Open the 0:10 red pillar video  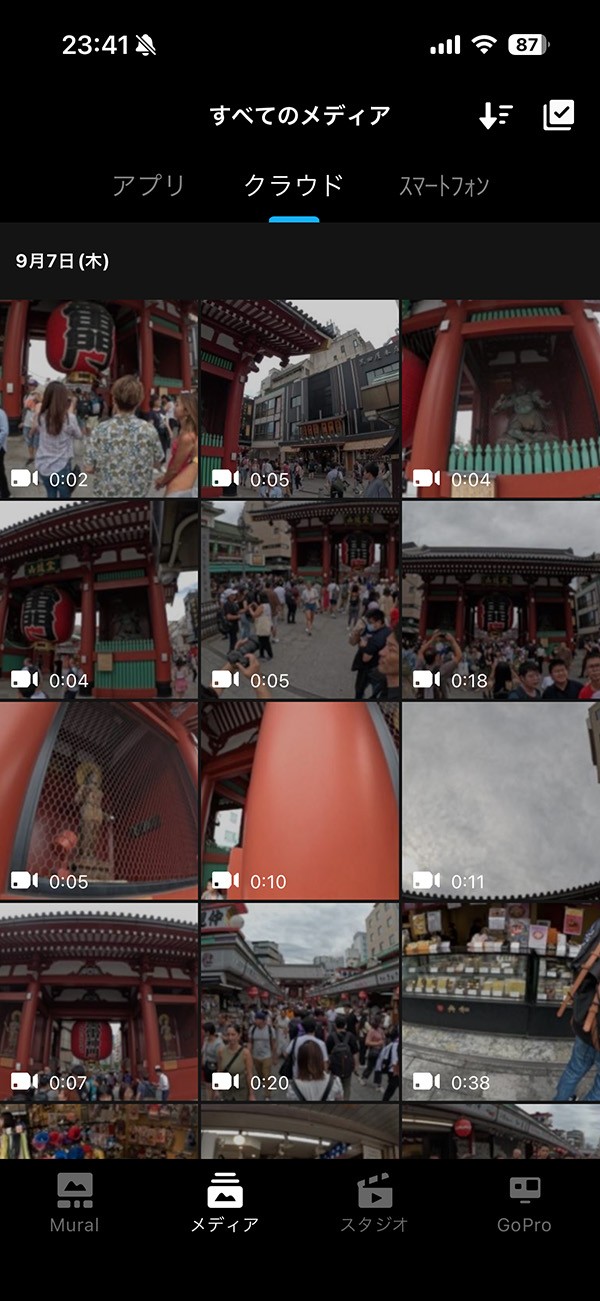[299, 800]
